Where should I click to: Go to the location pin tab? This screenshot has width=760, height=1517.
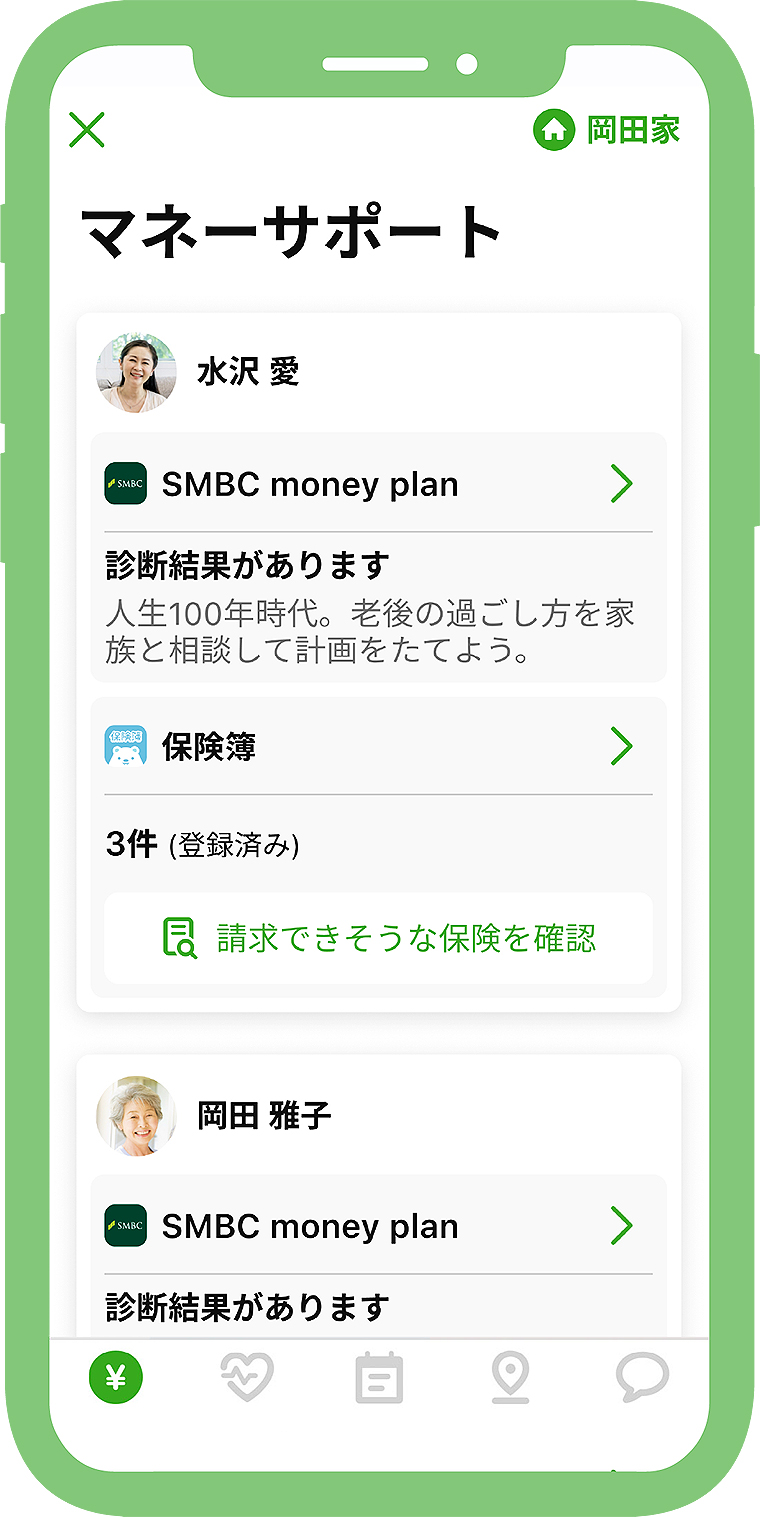(510, 1378)
